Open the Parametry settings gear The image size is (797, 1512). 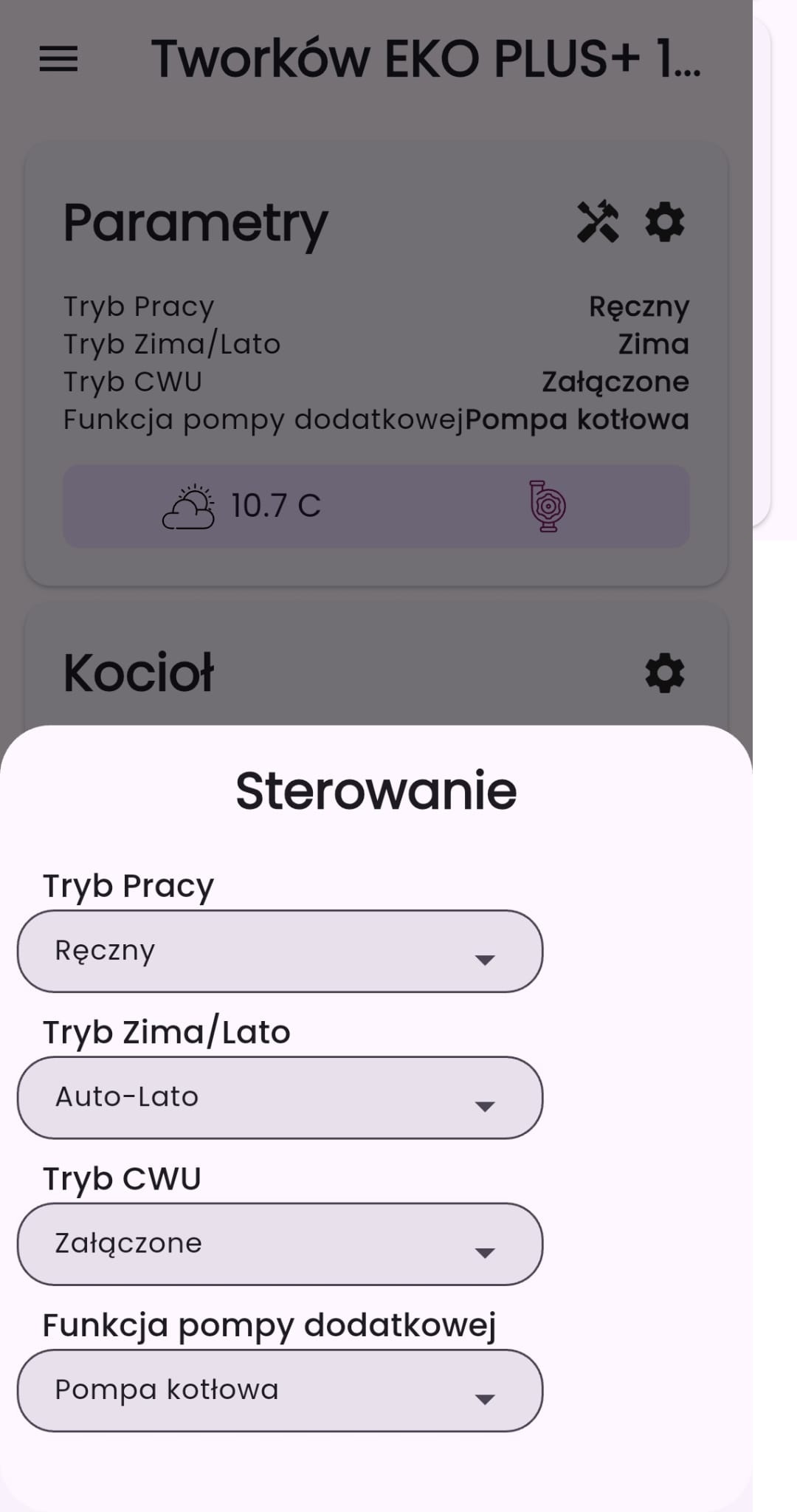pyautogui.click(x=665, y=222)
